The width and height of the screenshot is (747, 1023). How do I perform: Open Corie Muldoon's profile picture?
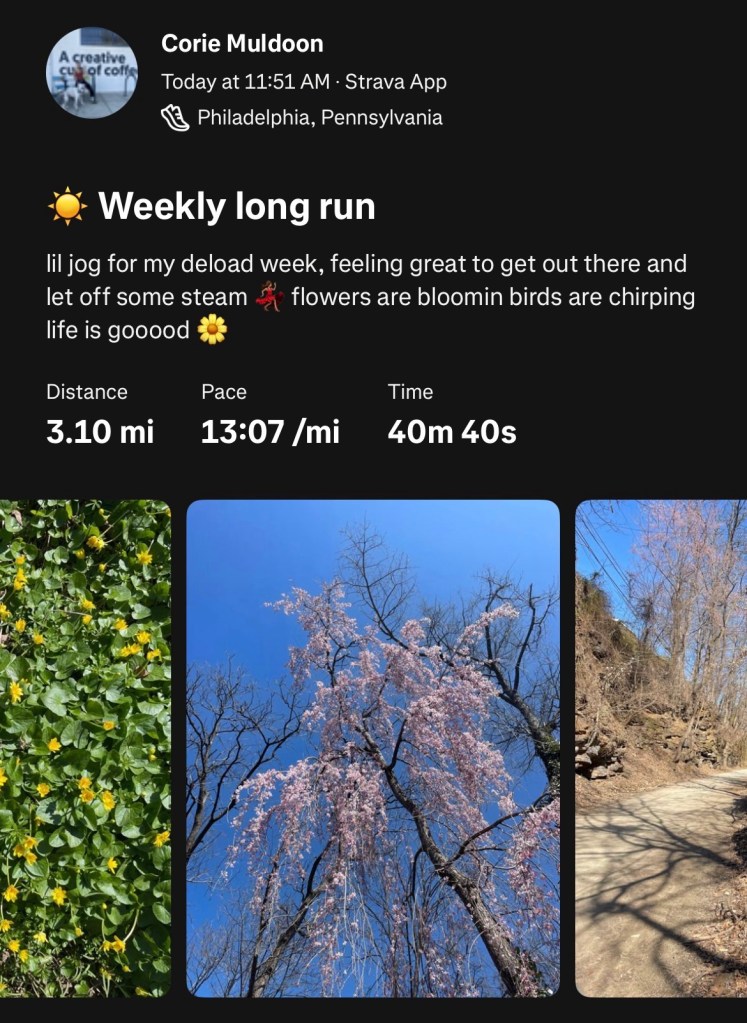91,73
